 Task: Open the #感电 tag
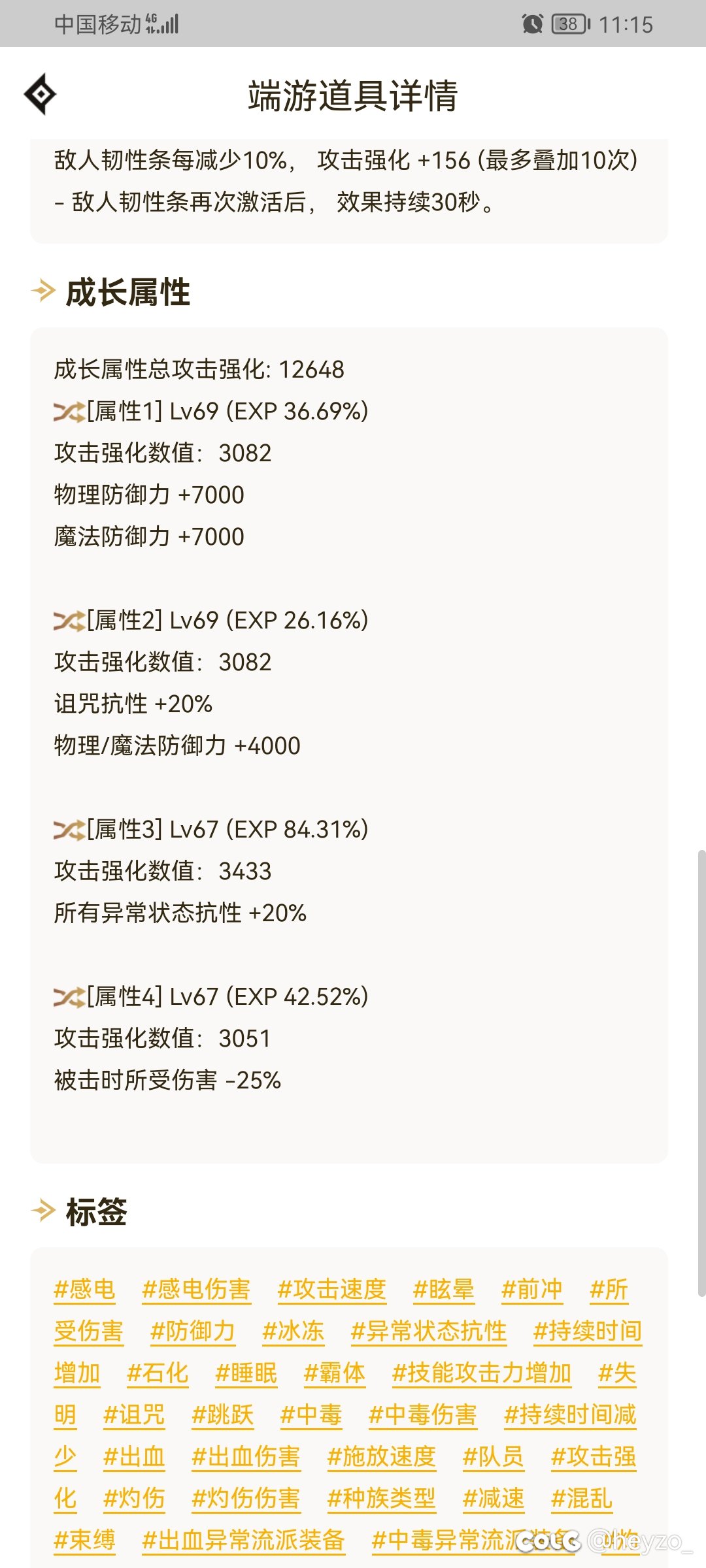click(x=84, y=1289)
